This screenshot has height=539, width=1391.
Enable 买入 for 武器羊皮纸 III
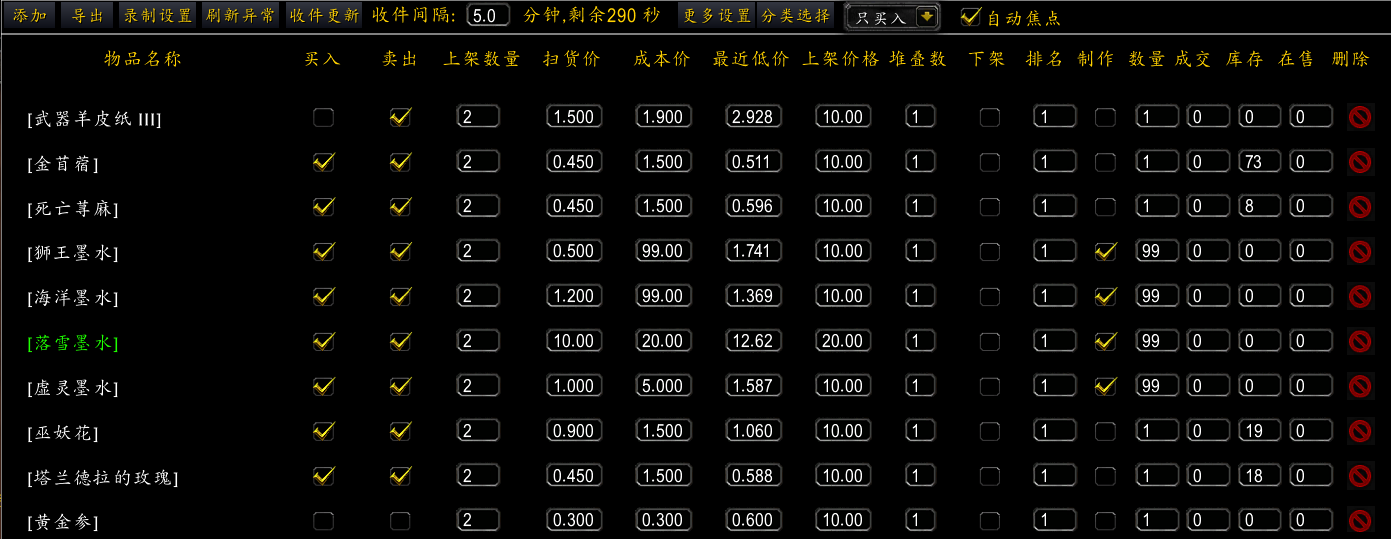coord(323,117)
